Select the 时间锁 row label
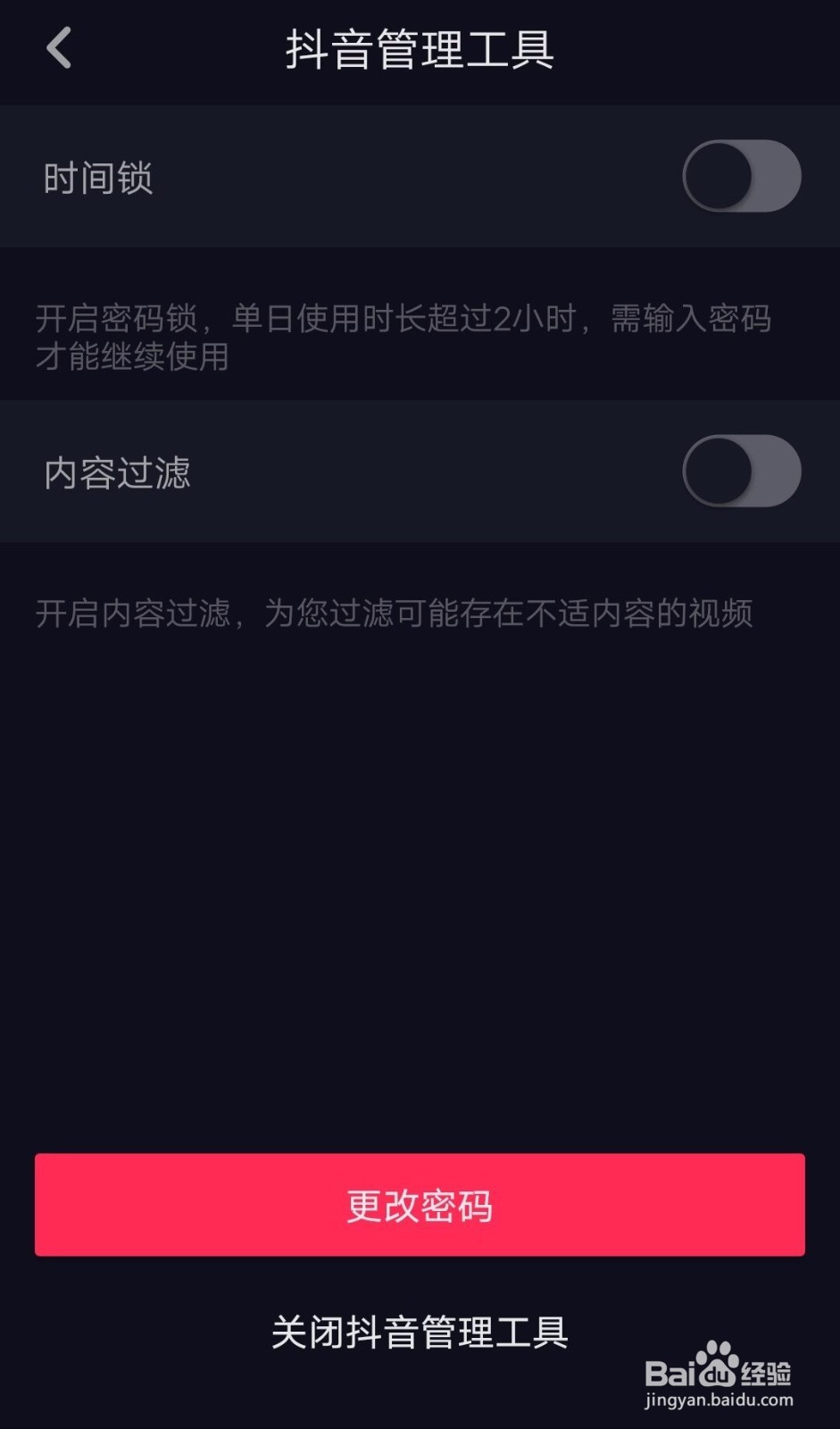 [100, 176]
